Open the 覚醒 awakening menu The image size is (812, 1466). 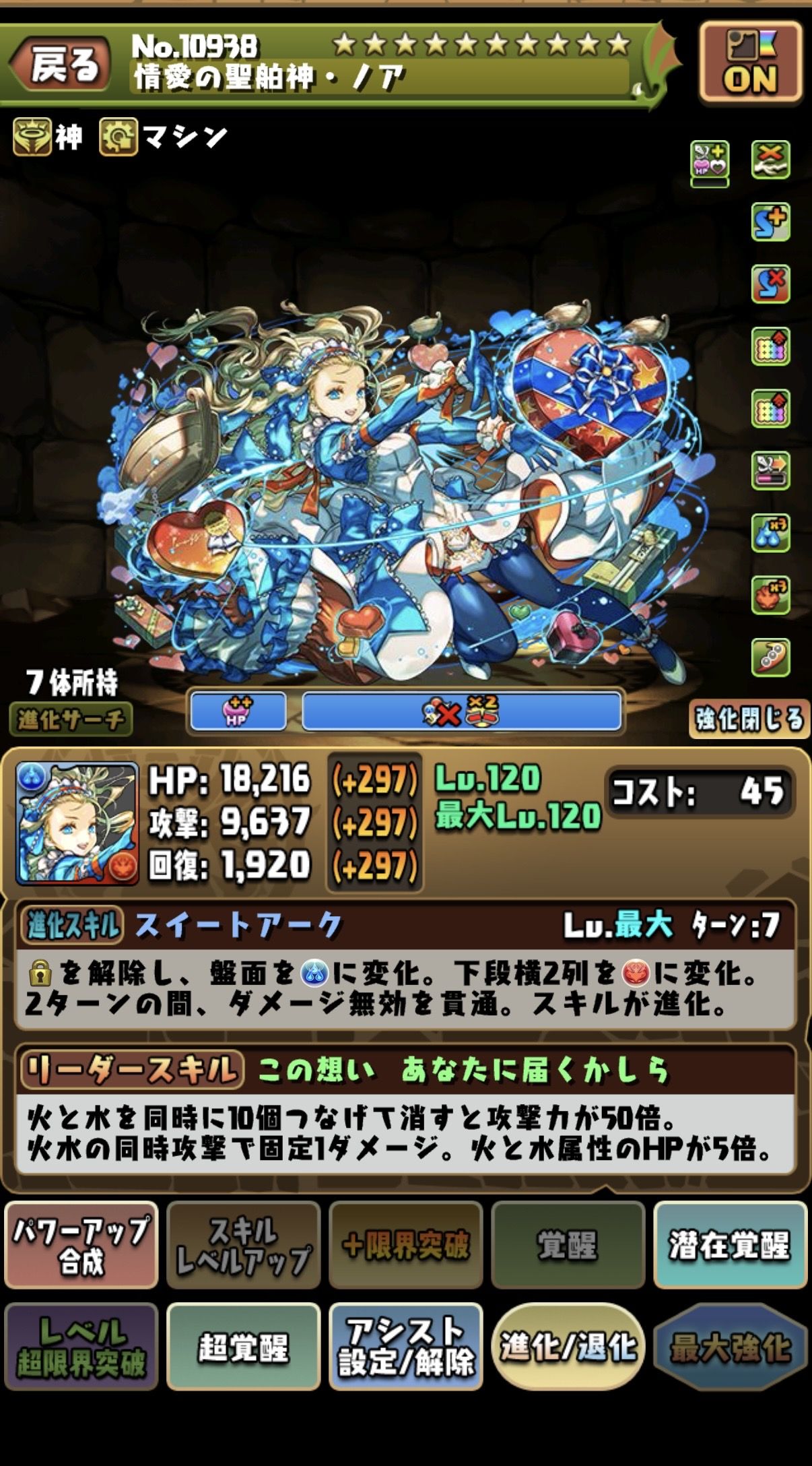(568, 1246)
